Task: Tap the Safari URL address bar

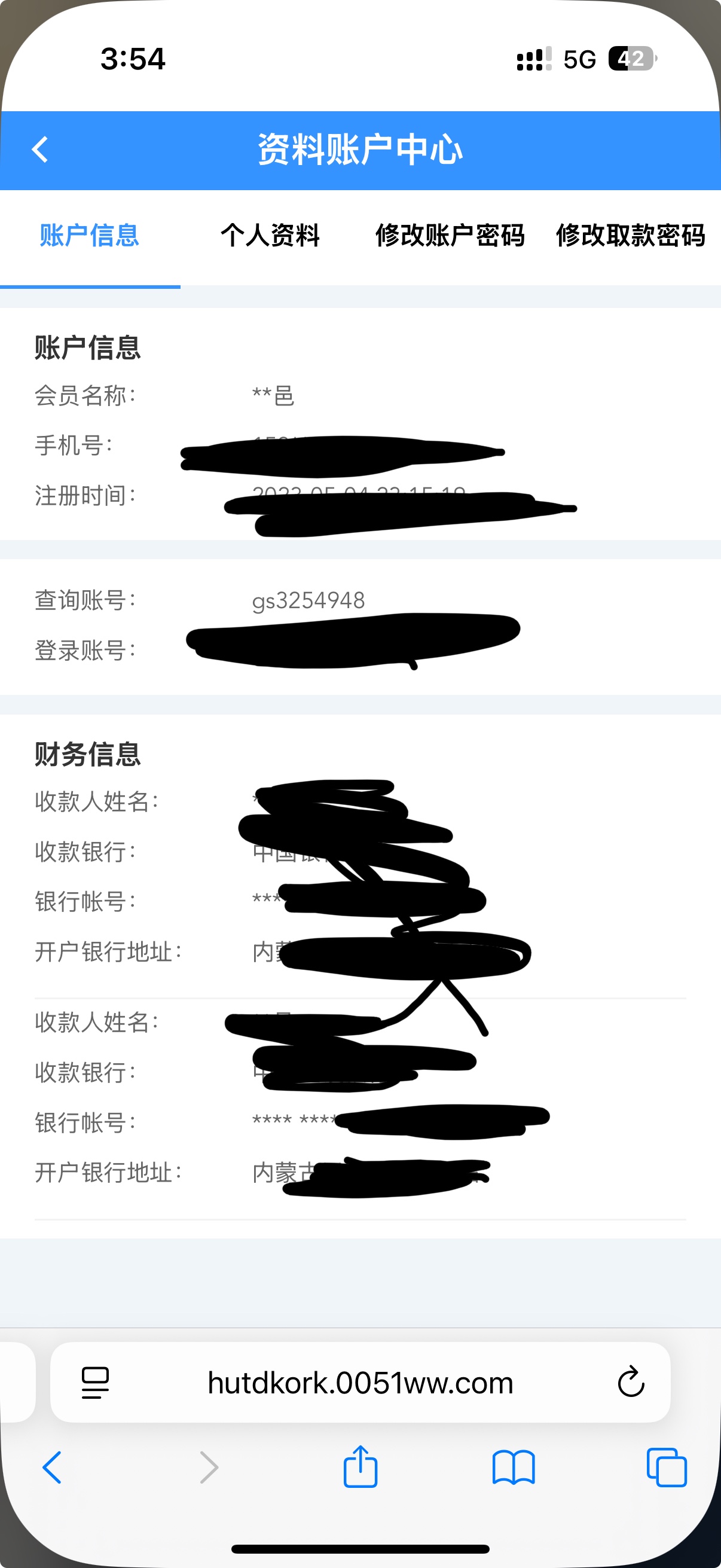Action: [360, 1383]
